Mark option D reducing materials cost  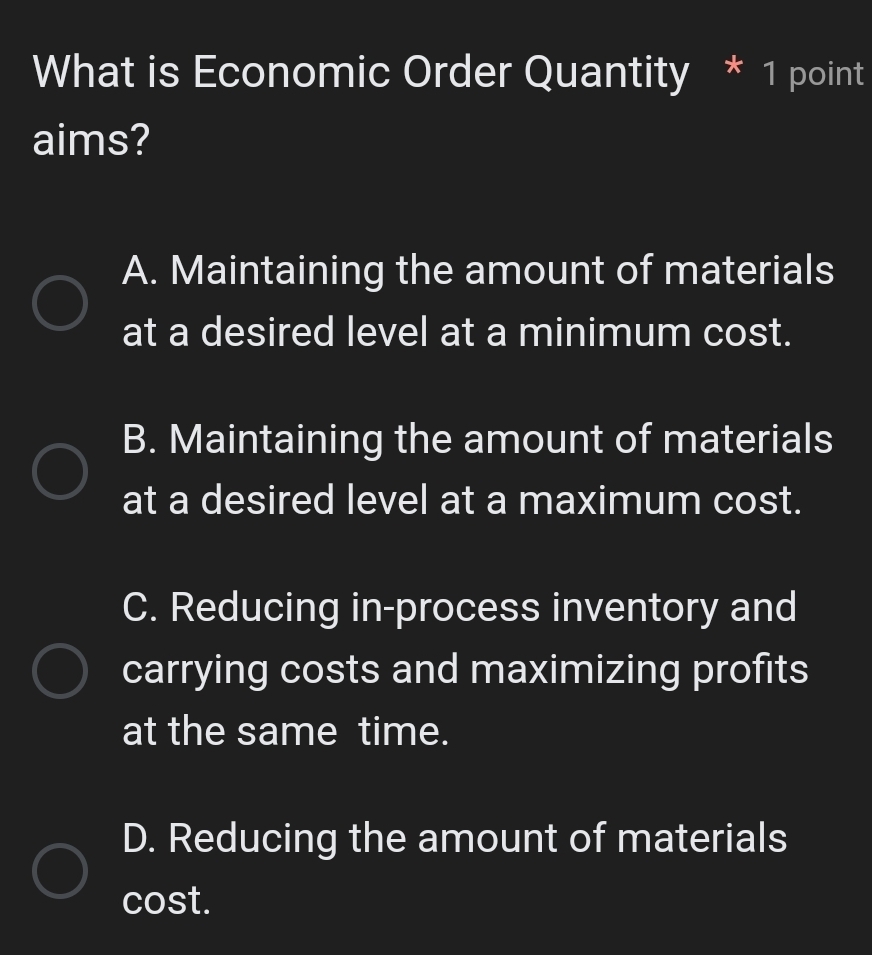pos(59,870)
